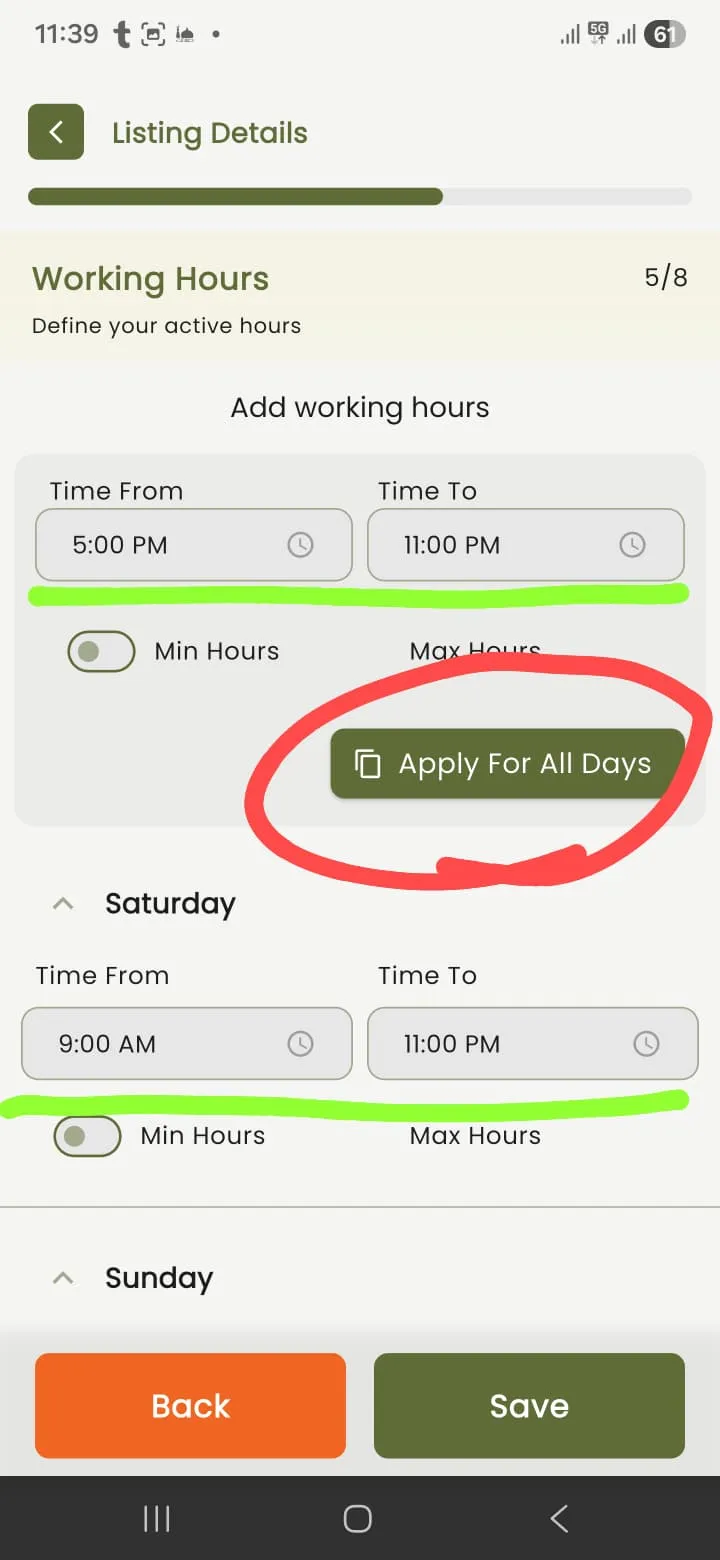Change Saturday's Time To 11:00 PM
The height and width of the screenshot is (1560, 720).
(x=532, y=1044)
